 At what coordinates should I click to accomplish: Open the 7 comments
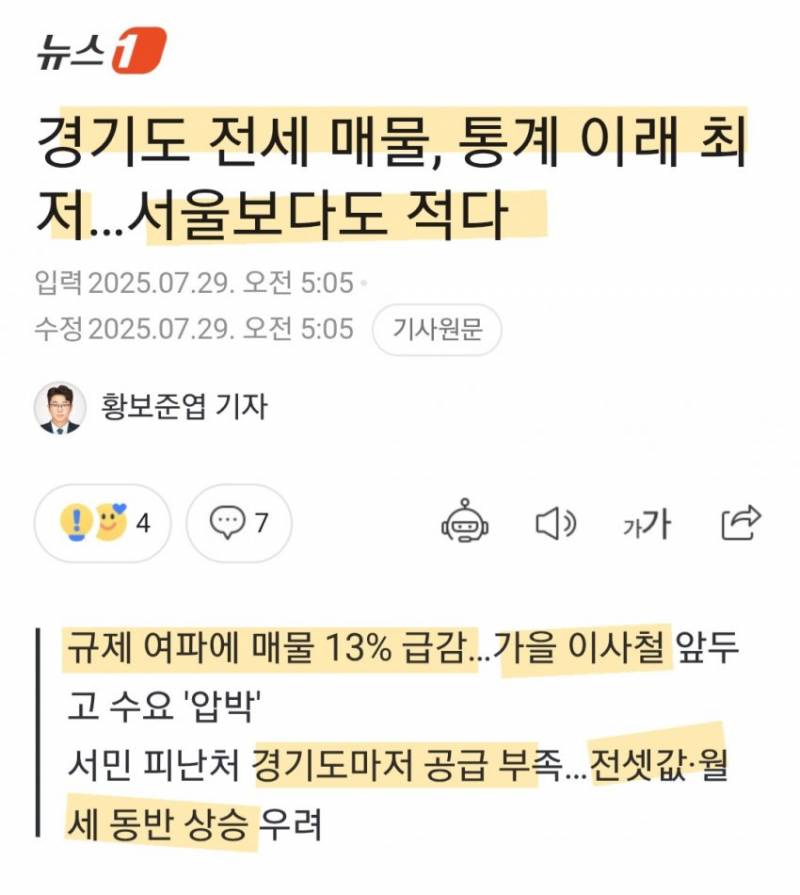239,522
